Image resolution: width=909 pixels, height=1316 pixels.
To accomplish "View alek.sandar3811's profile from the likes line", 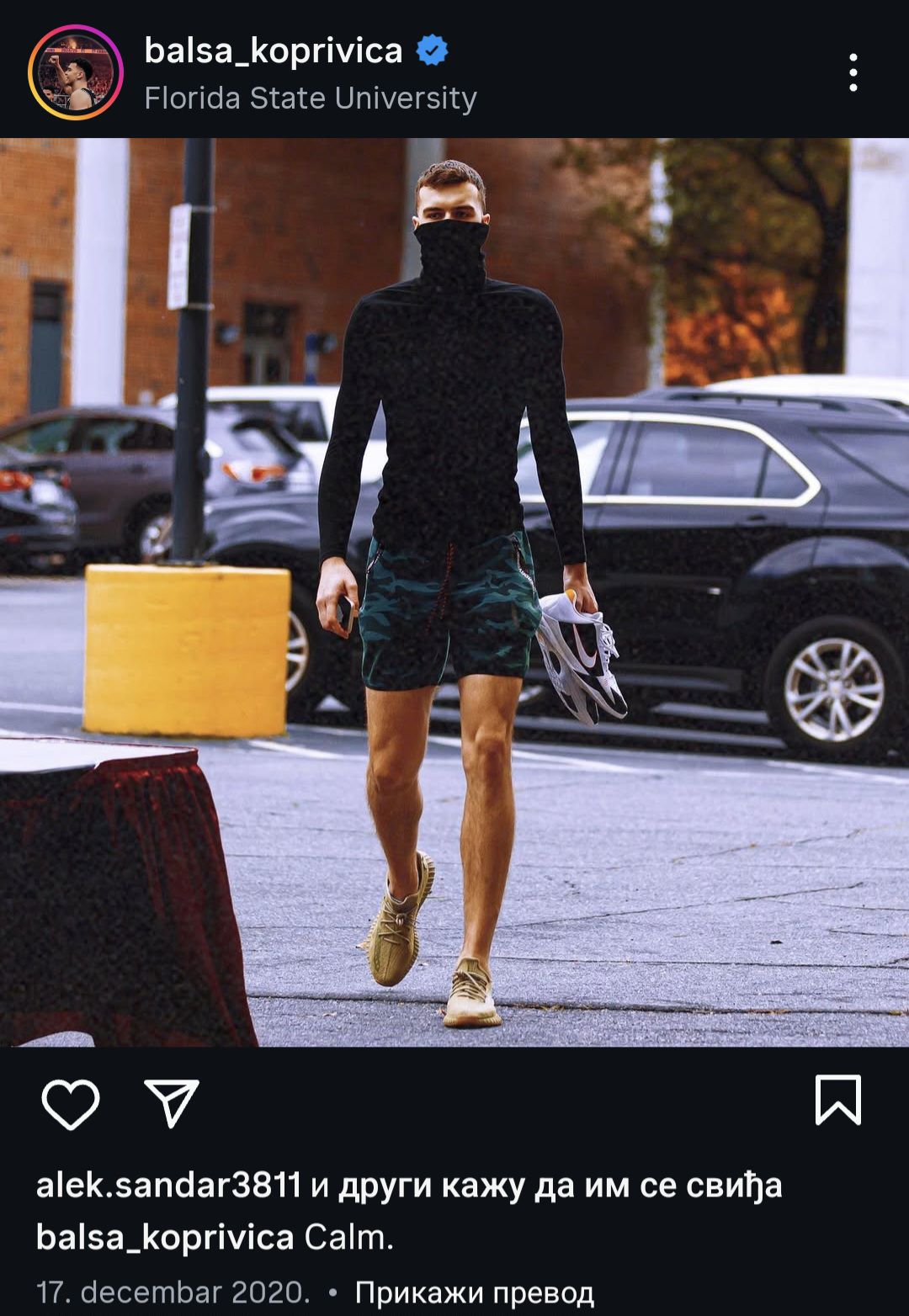I will tap(168, 1186).
